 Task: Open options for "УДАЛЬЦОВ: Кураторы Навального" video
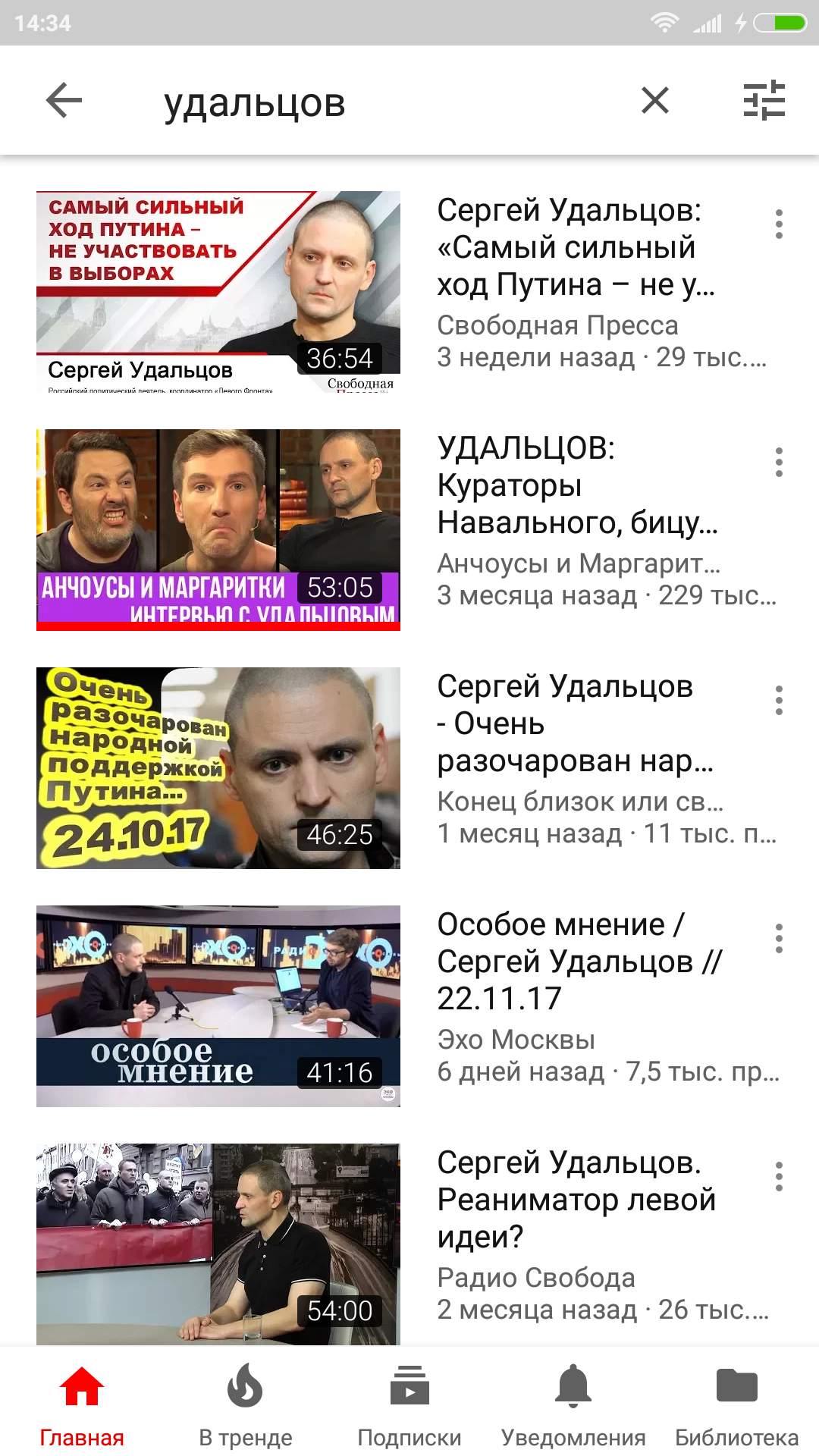(779, 463)
